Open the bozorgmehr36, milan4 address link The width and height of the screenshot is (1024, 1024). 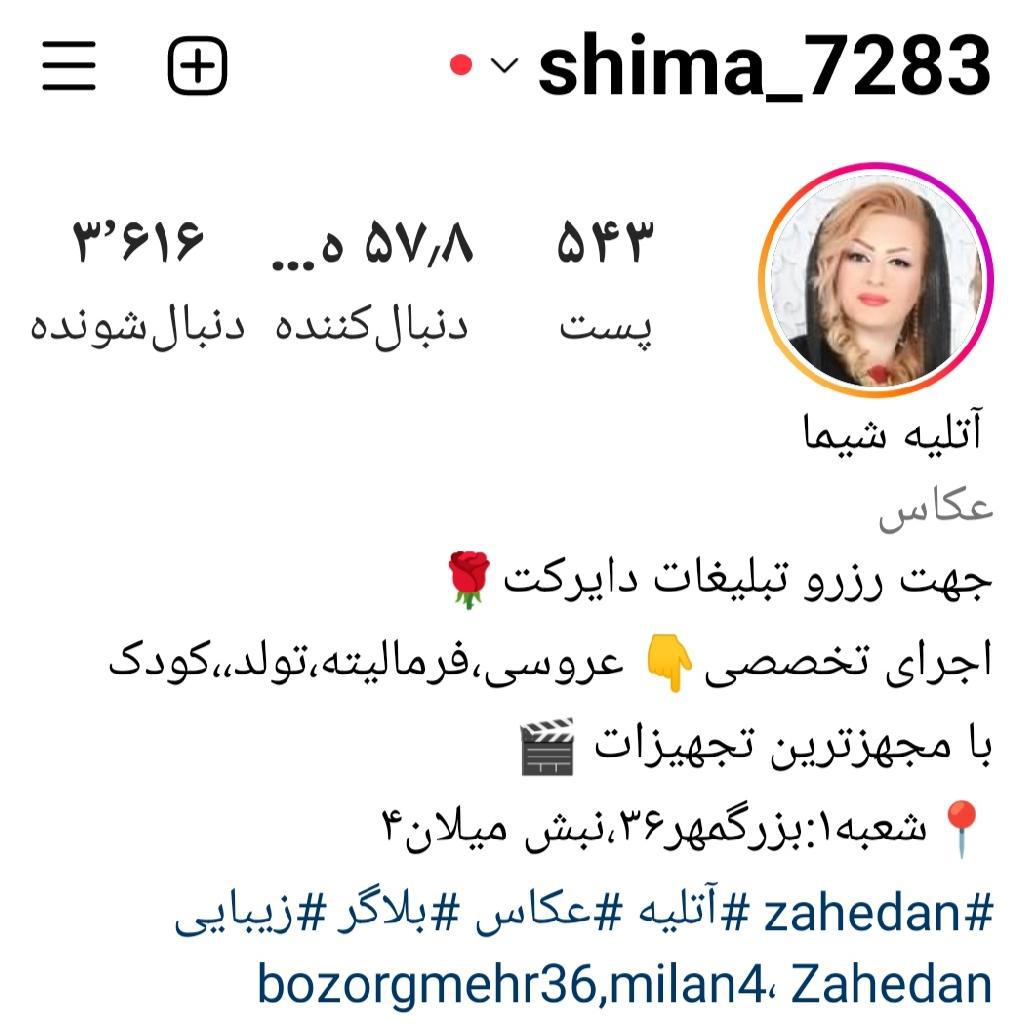(x=624, y=984)
